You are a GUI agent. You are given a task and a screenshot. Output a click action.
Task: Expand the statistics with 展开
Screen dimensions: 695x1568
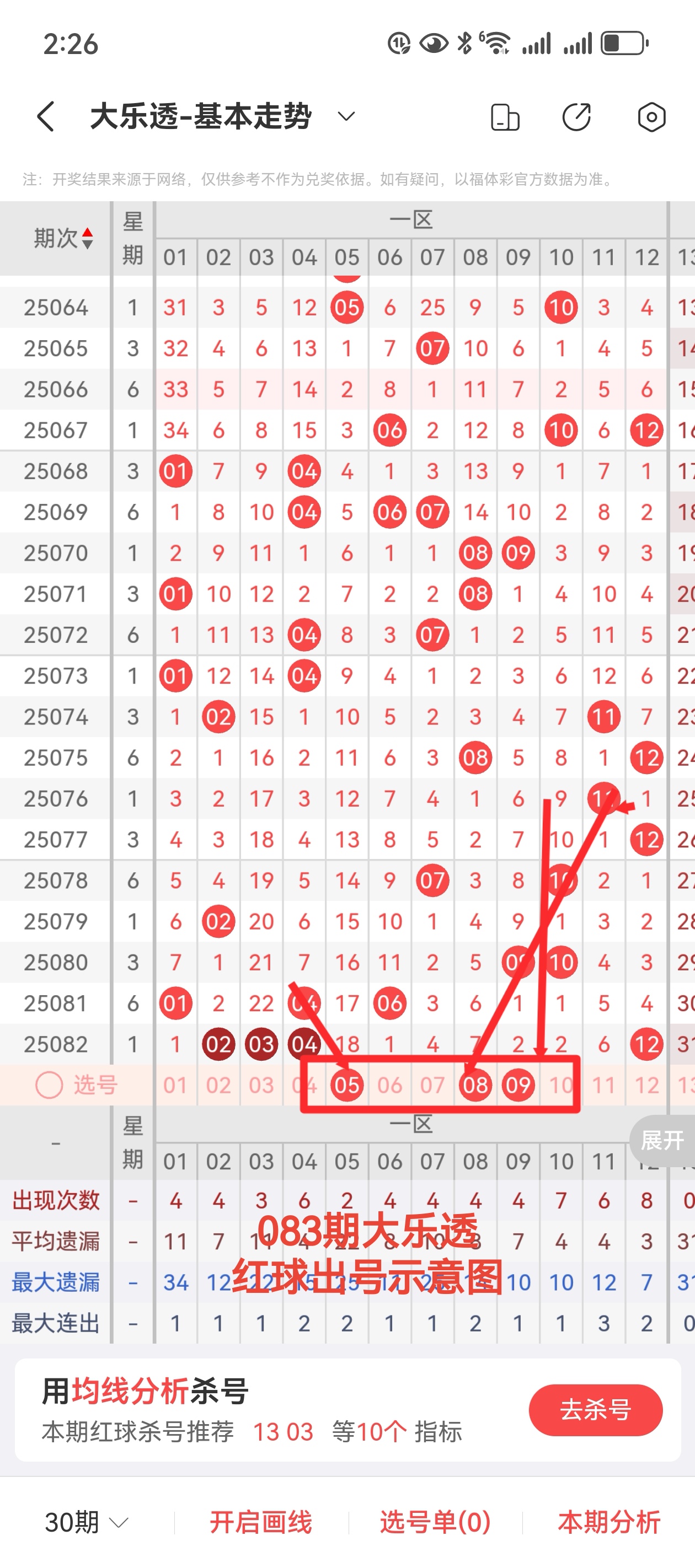662,1140
